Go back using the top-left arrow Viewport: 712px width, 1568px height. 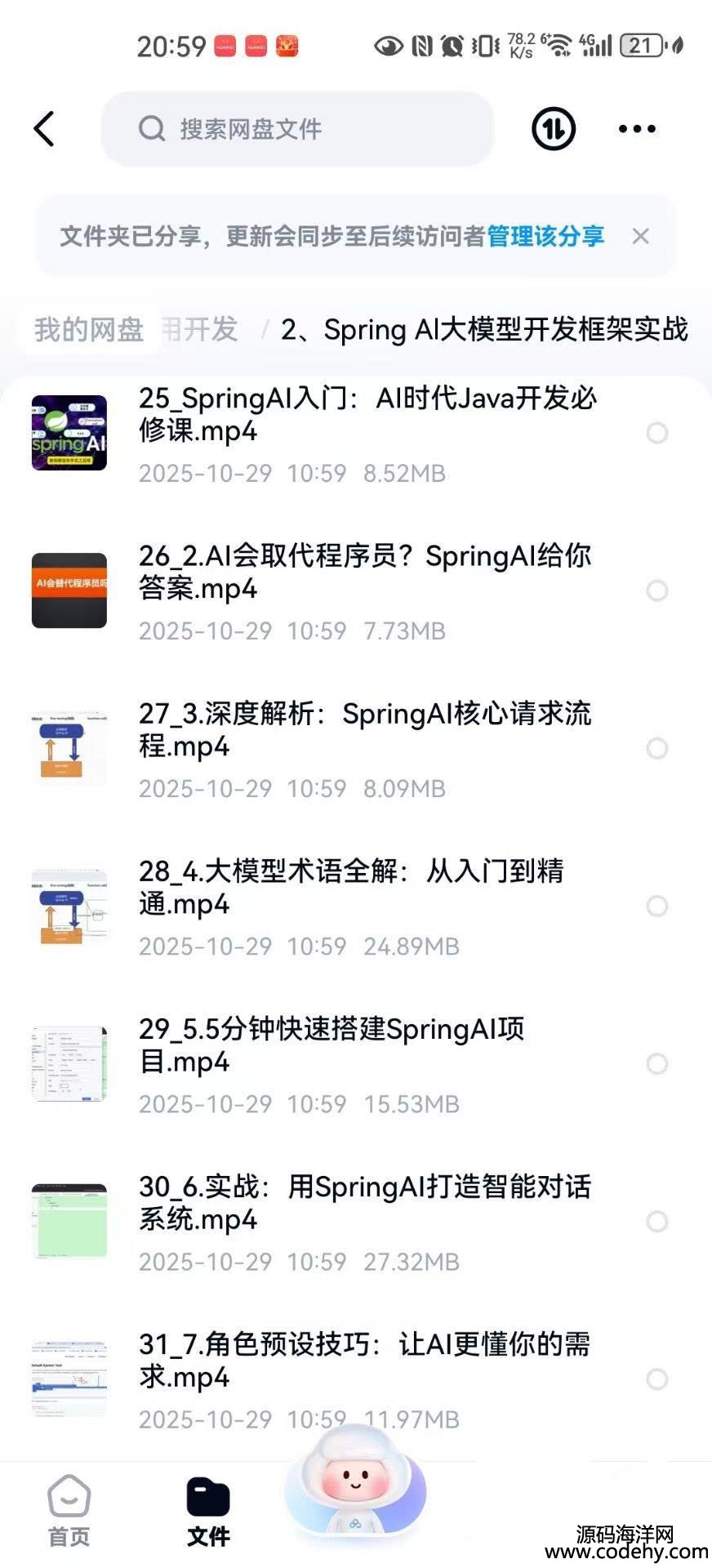(45, 129)
